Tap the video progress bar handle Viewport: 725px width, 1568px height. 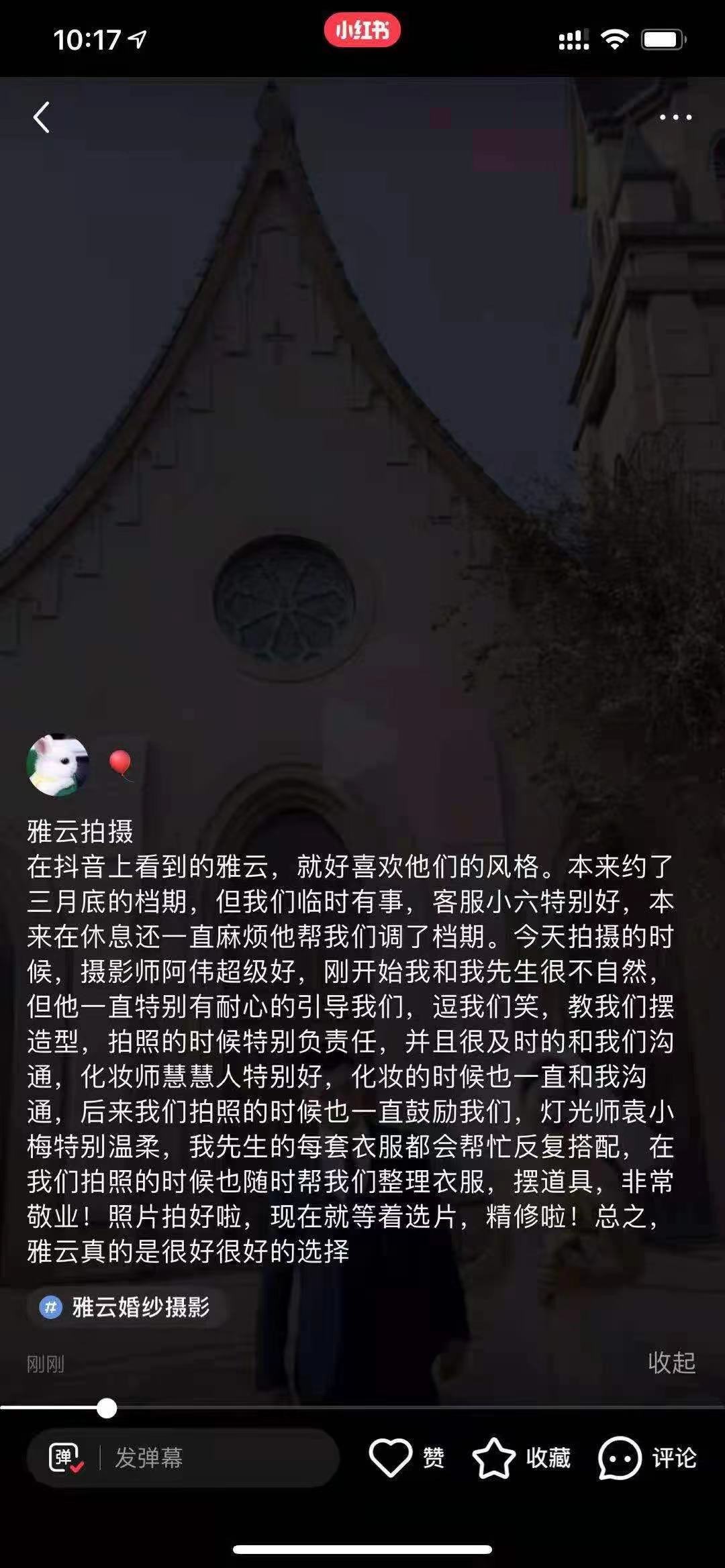[x=107, y=1408]
